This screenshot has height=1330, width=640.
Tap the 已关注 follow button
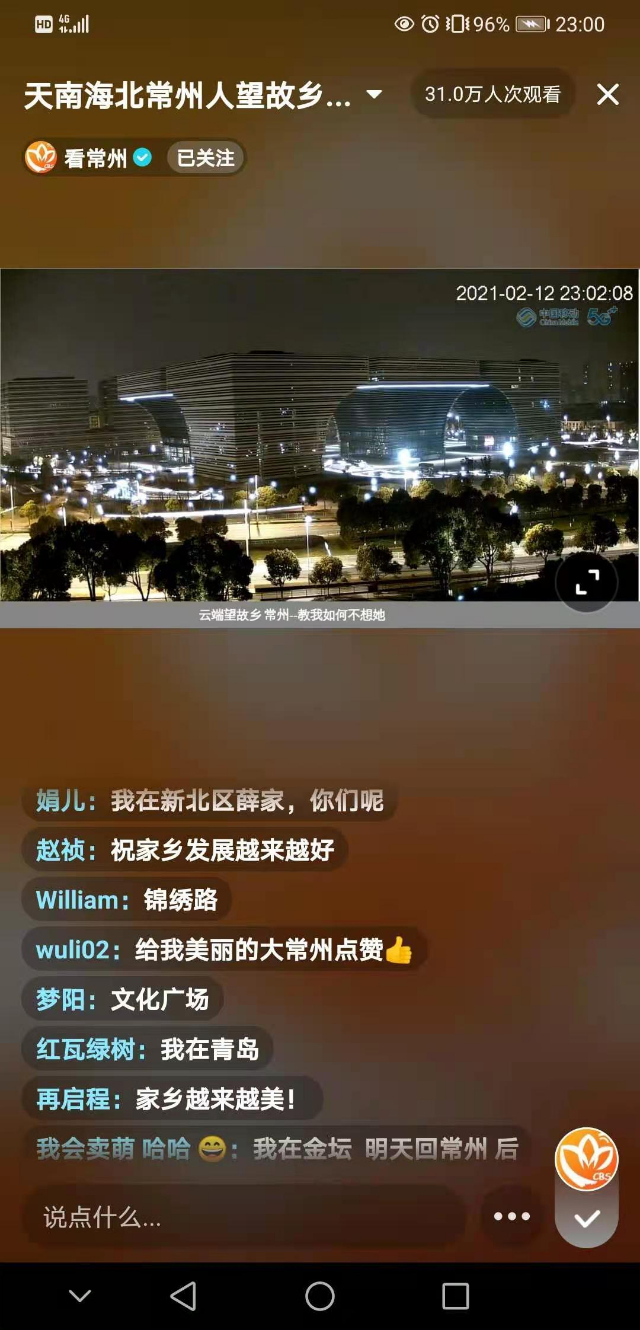(x=205, y=158)
